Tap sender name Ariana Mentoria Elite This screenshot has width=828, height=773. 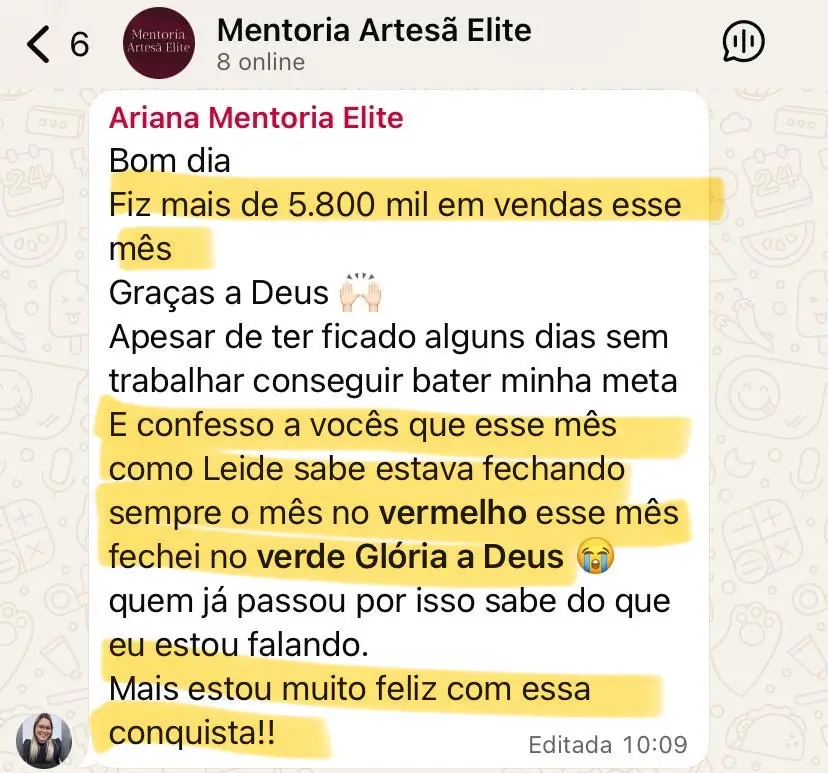click(256, 118)
